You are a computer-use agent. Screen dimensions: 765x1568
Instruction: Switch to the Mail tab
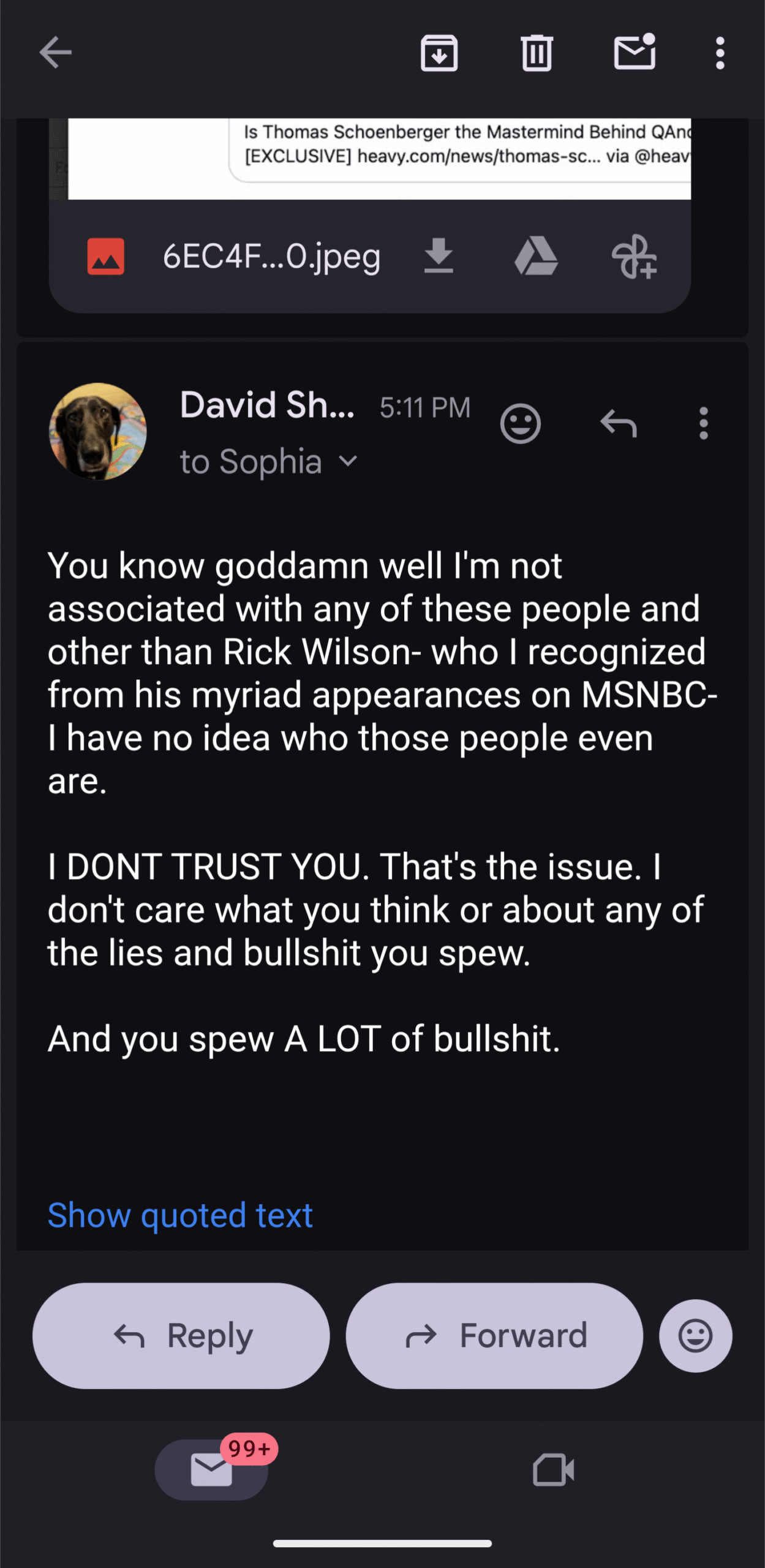point(211,1470)
